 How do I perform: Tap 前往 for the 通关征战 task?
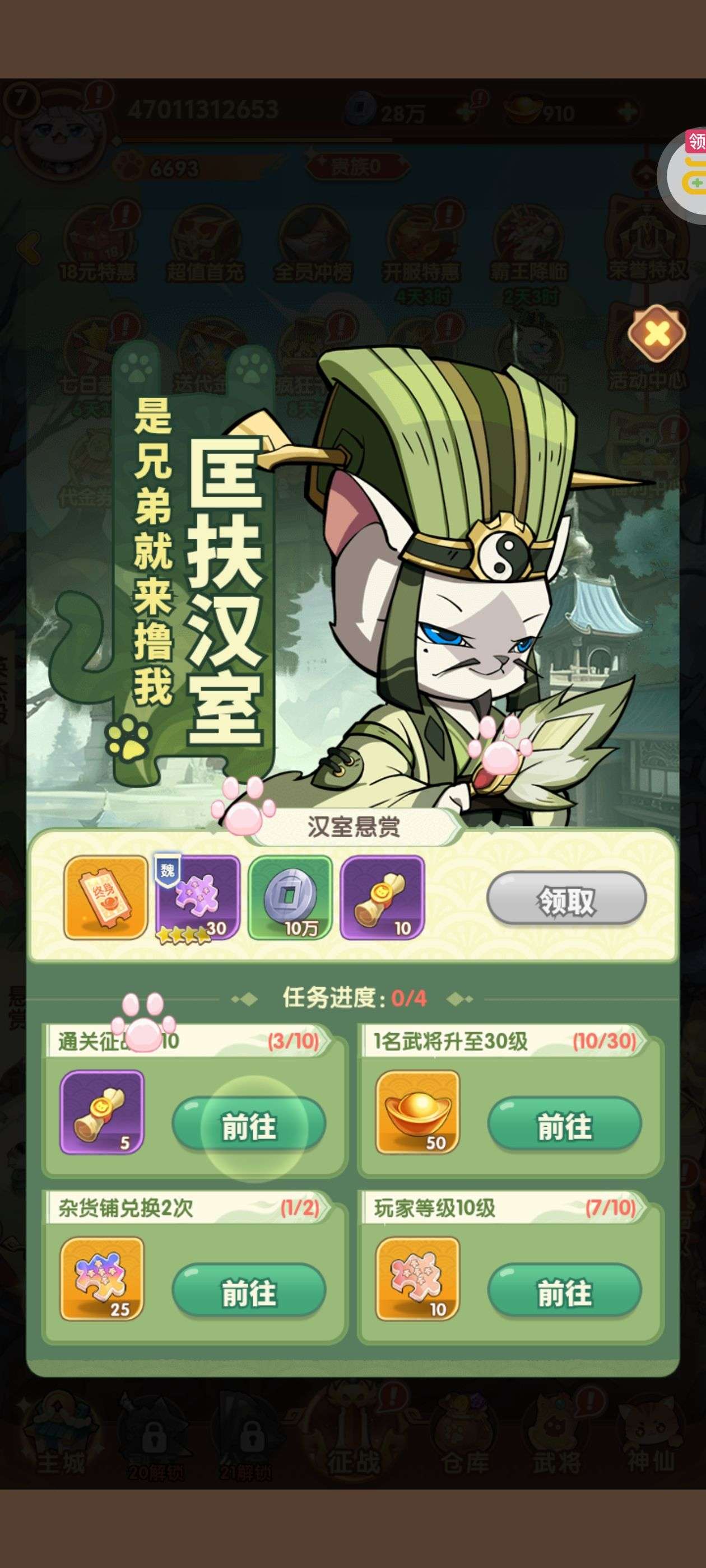point(249,1126)
